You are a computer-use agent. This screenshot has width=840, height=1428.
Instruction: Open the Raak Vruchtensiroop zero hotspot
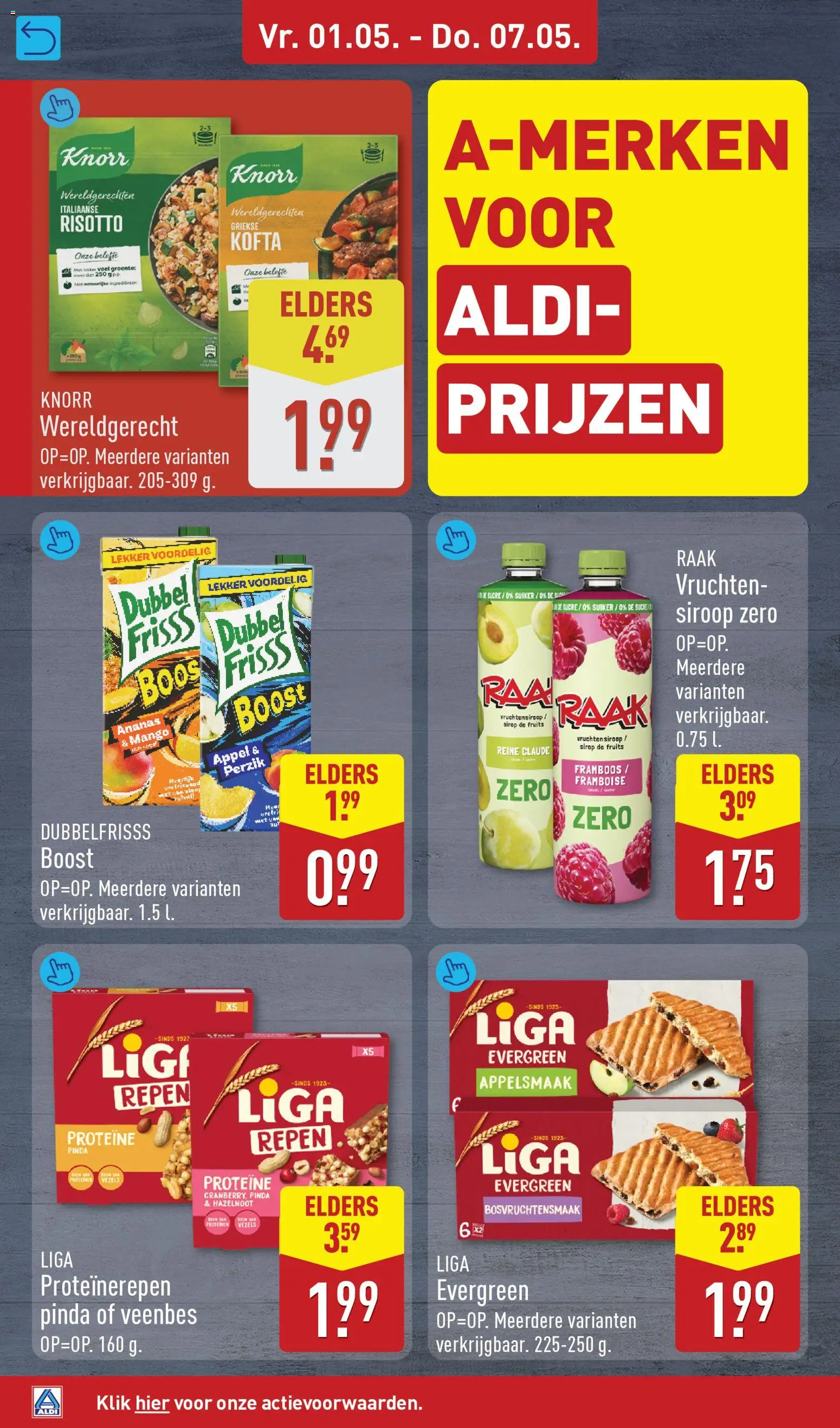click(455, 540)
